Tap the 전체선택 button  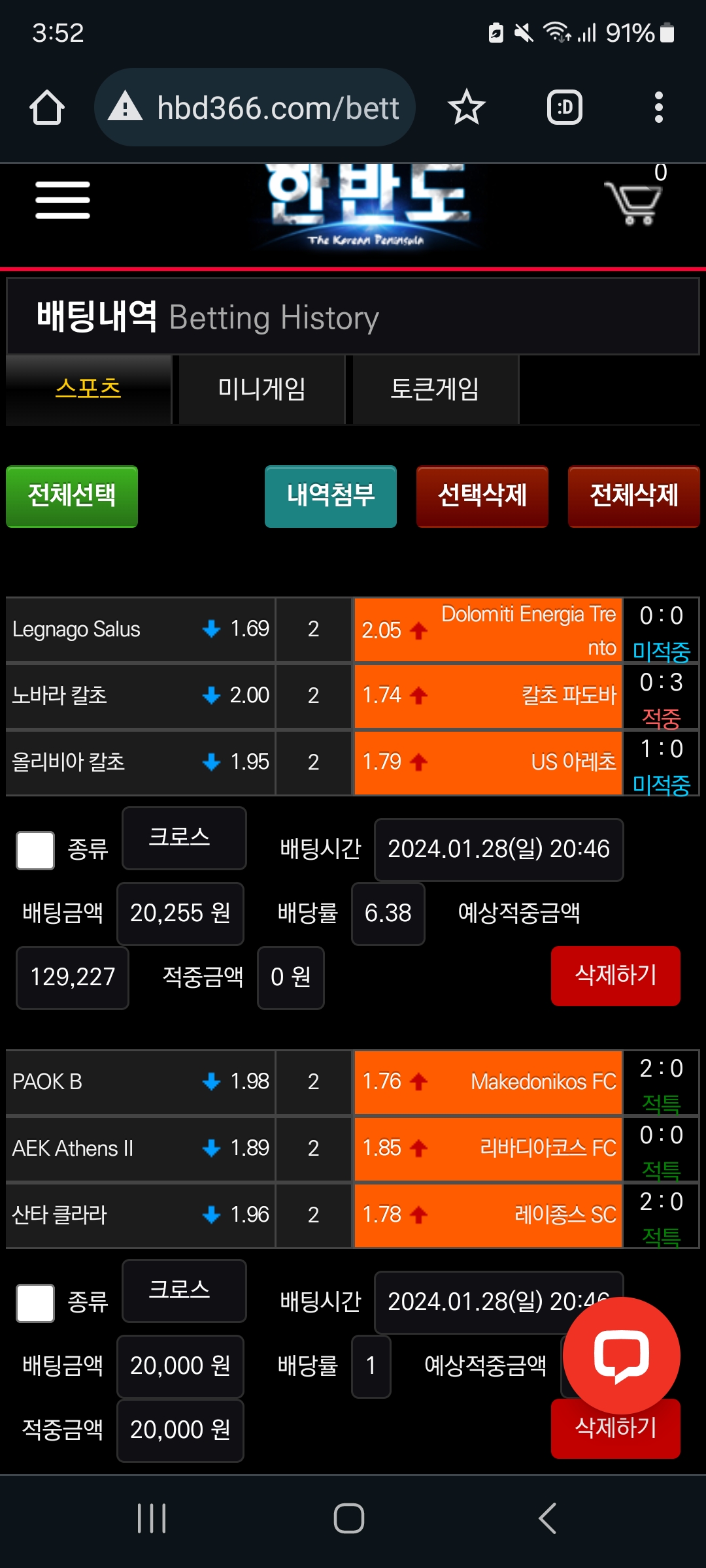click(x=72, y=496)
